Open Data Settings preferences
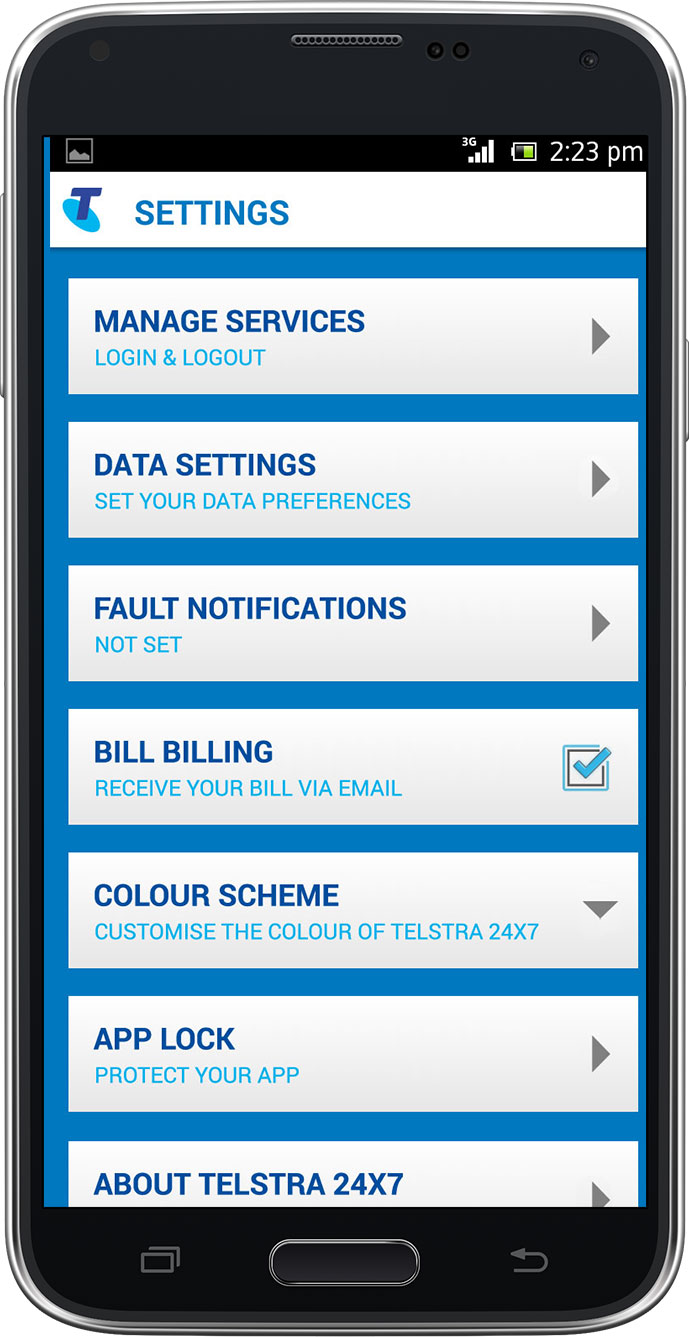689x1337 pixels. pos(353,480)
